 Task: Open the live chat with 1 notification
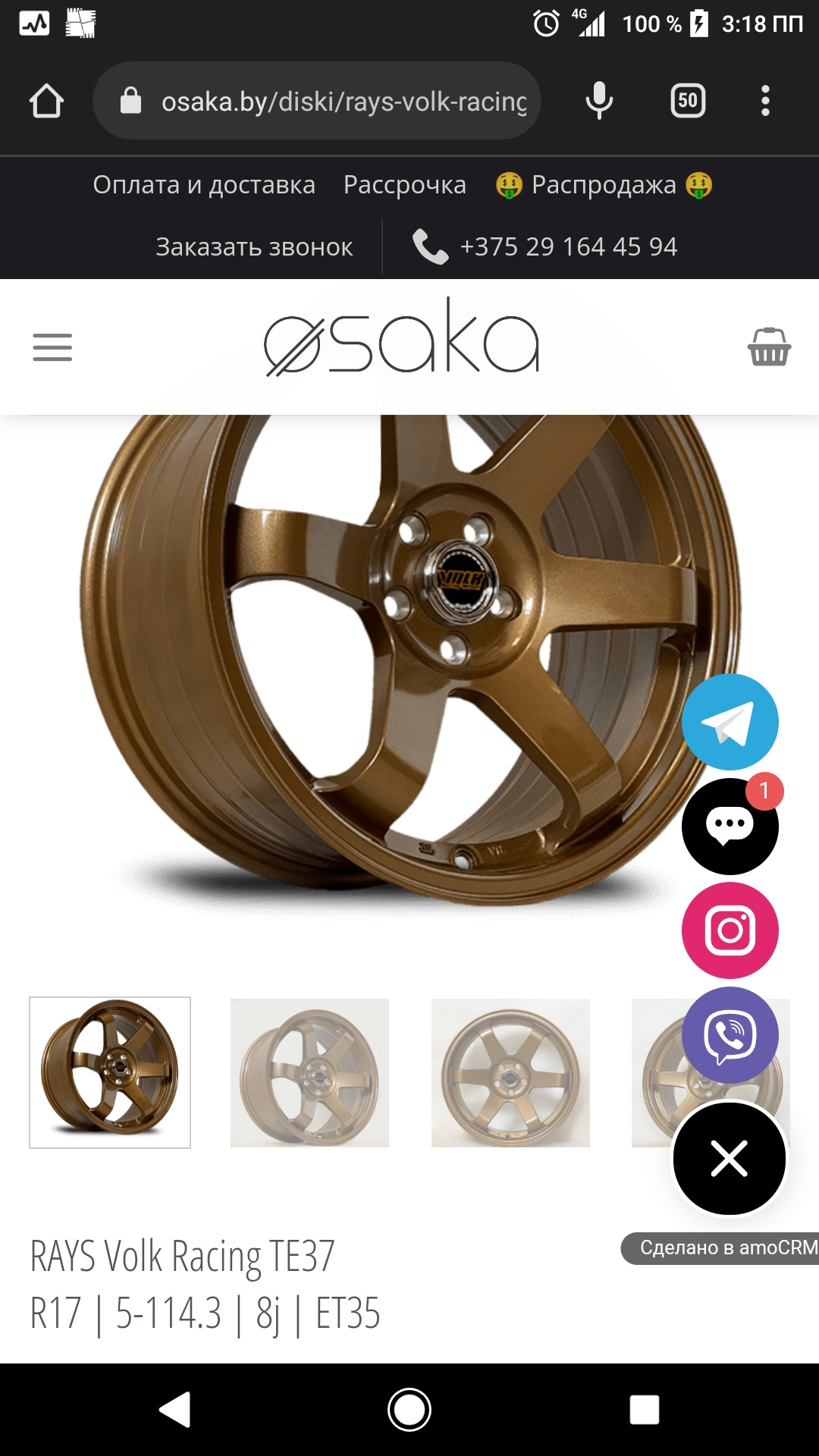tap(730, 826)
